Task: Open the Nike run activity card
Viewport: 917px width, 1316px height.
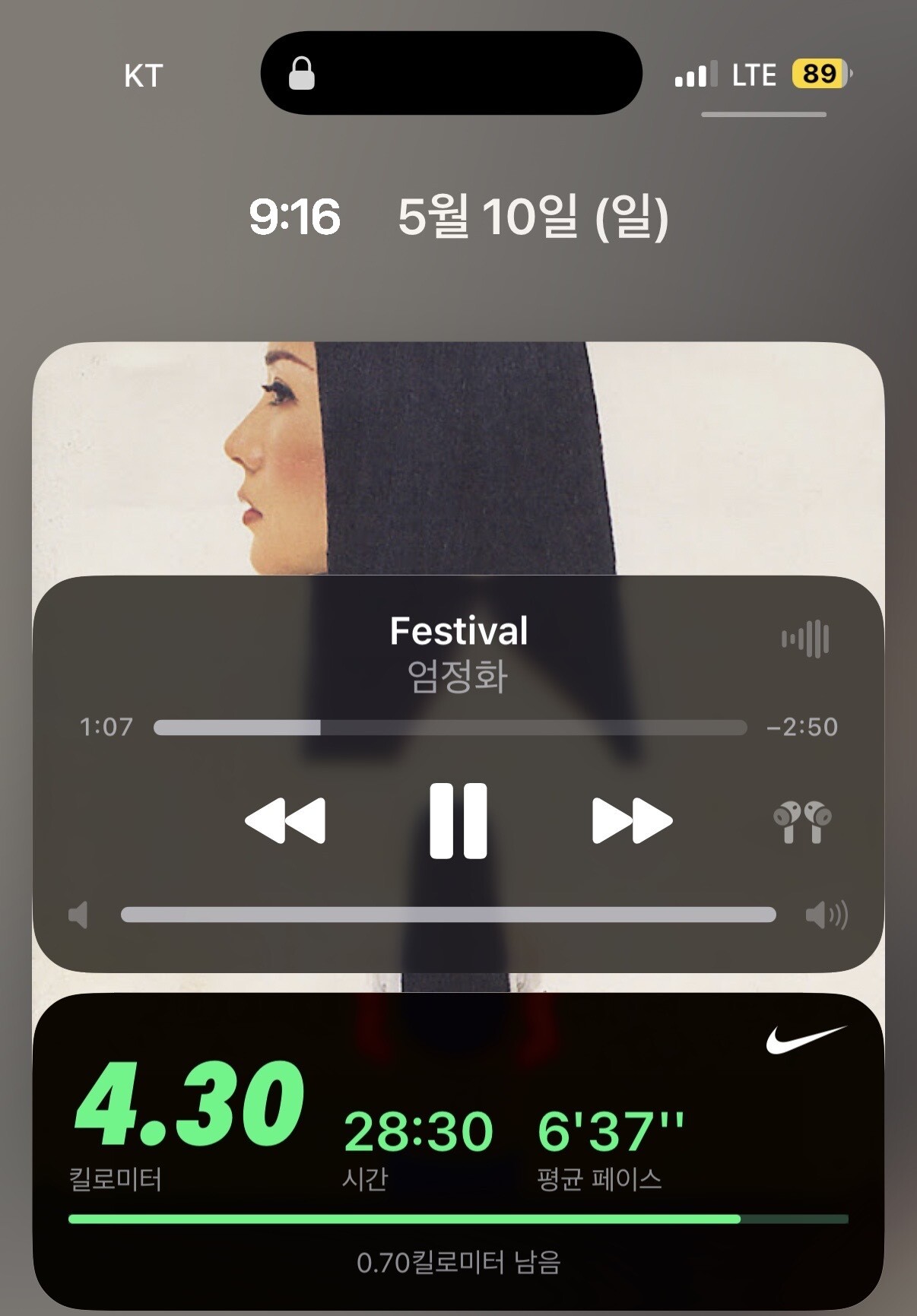Action: pos(458,1150)
